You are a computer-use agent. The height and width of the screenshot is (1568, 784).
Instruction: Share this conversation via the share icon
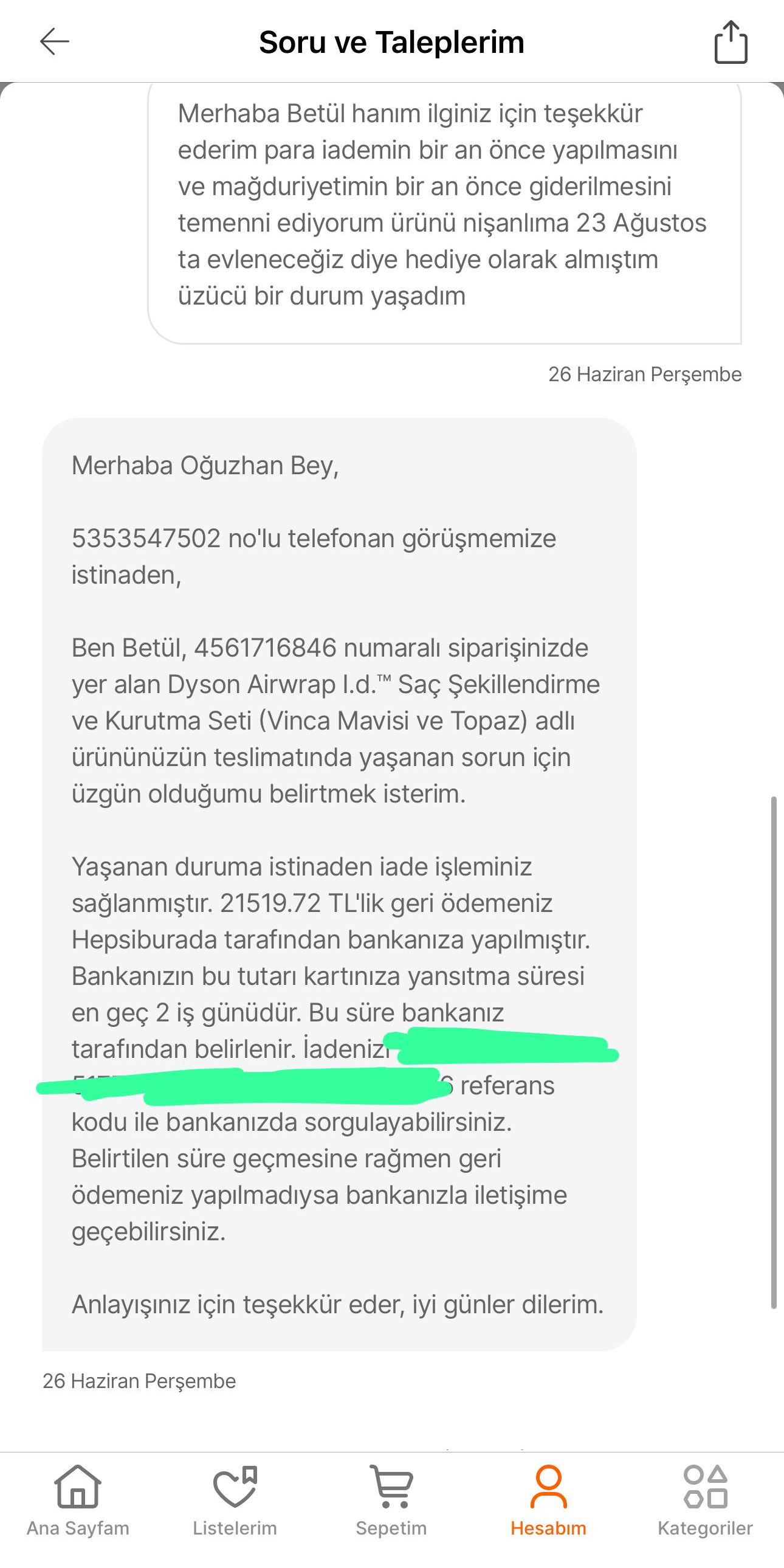pos(731,42)
